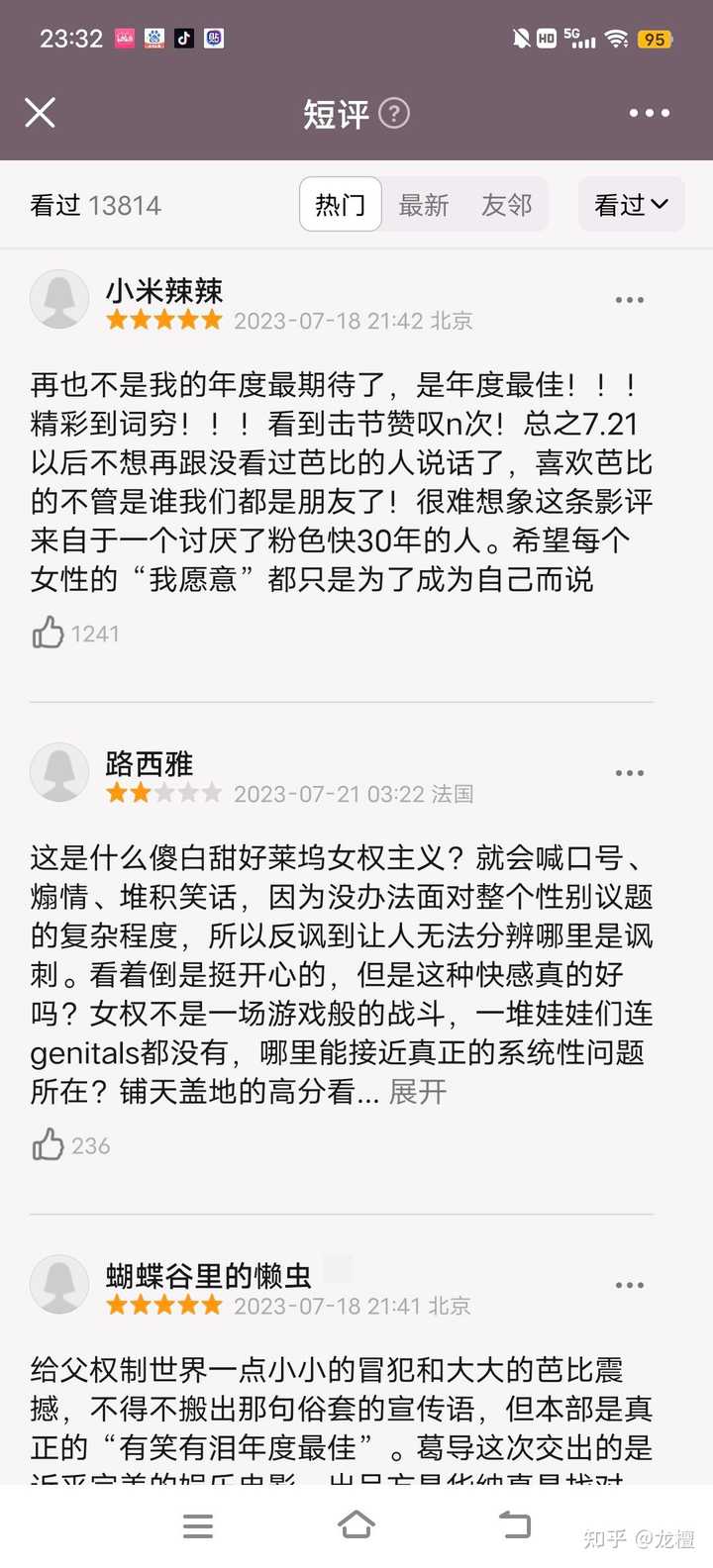
Task: Switch to the 友邻 tab
Action: (x=507, y=205)
